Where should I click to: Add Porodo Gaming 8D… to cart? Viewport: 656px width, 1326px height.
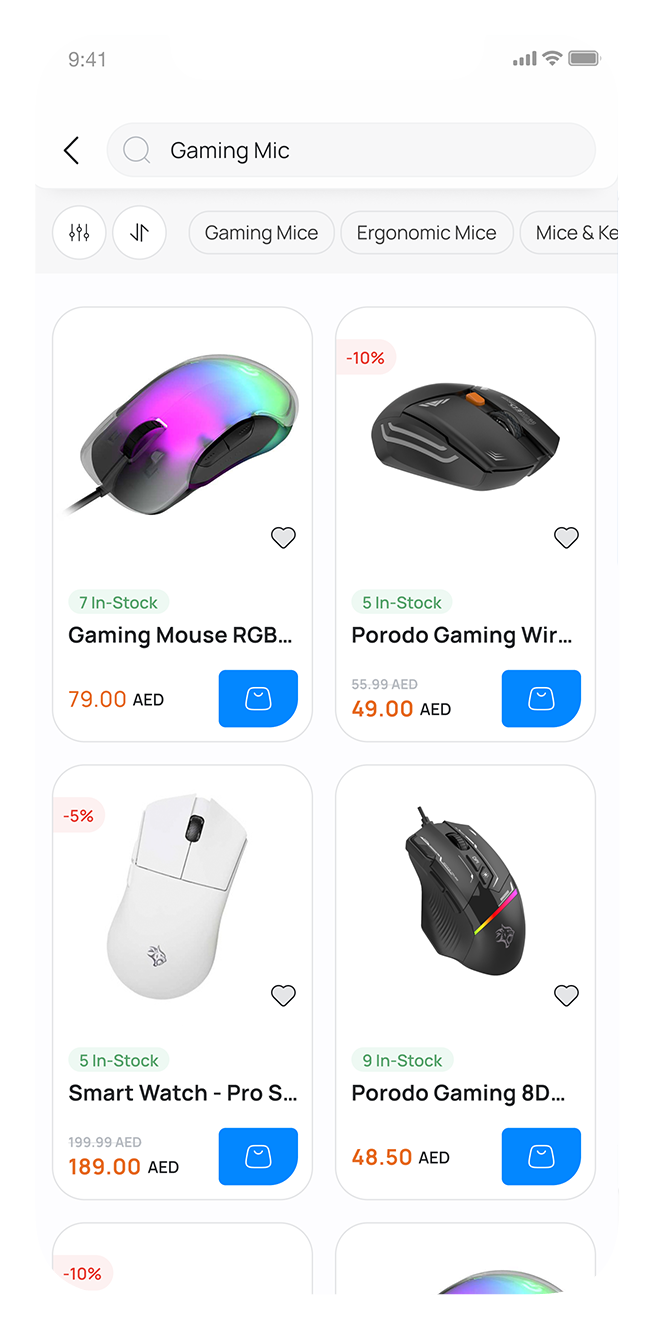[x=541, y=1156]
